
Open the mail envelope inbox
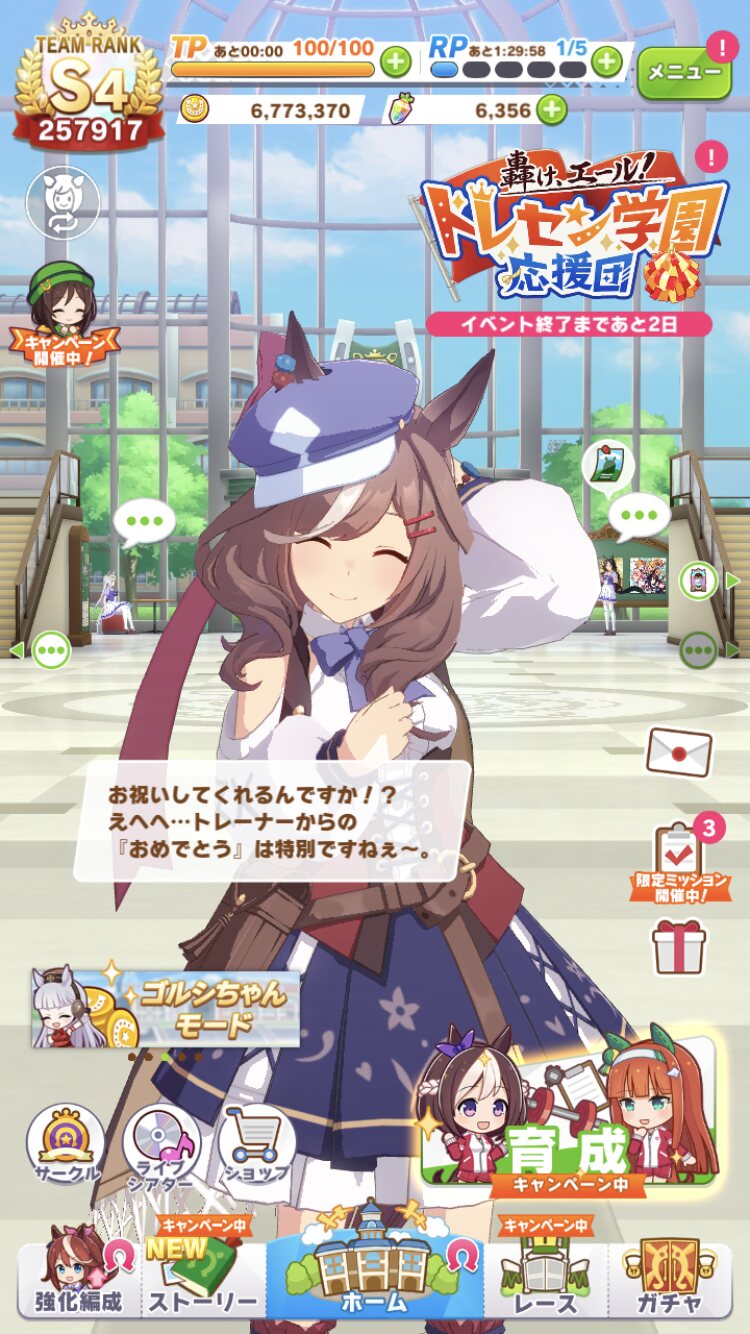[678, 752]
